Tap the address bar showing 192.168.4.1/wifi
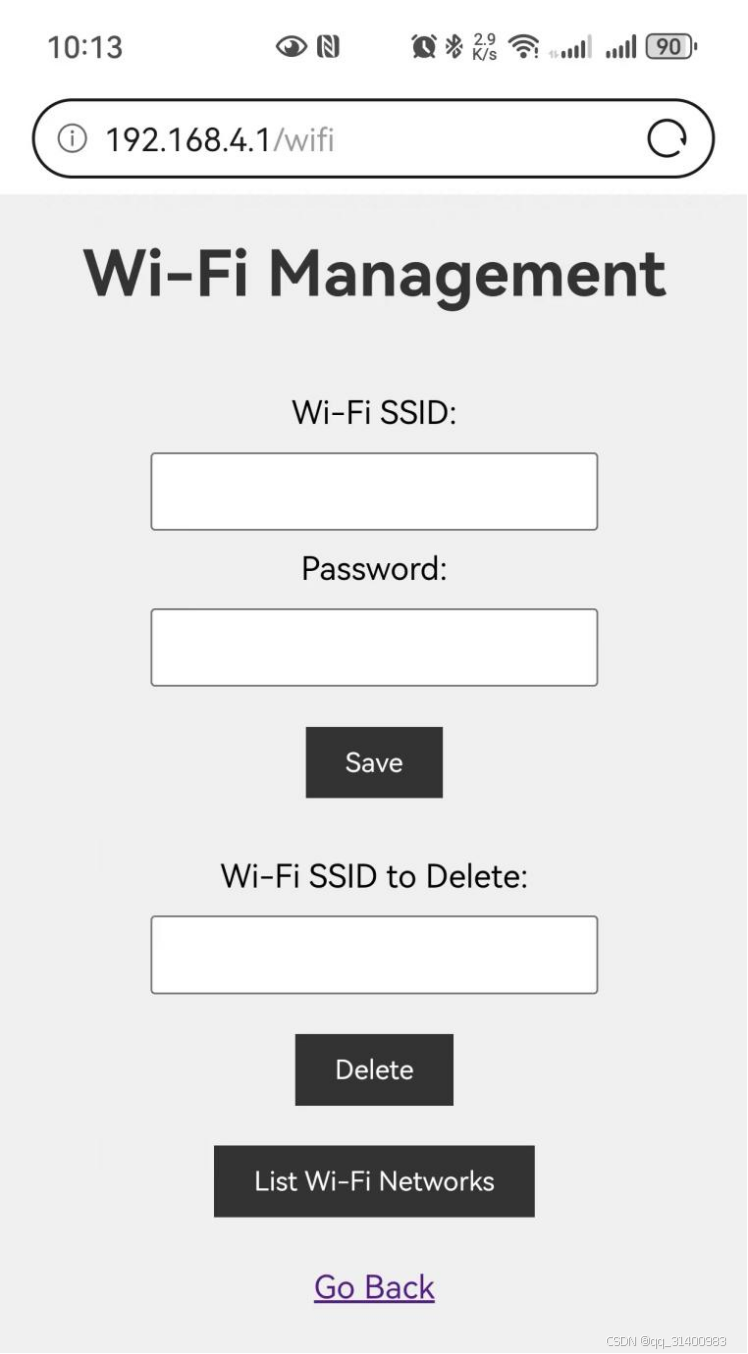The image size is (748, 1354). click(373, 139)
